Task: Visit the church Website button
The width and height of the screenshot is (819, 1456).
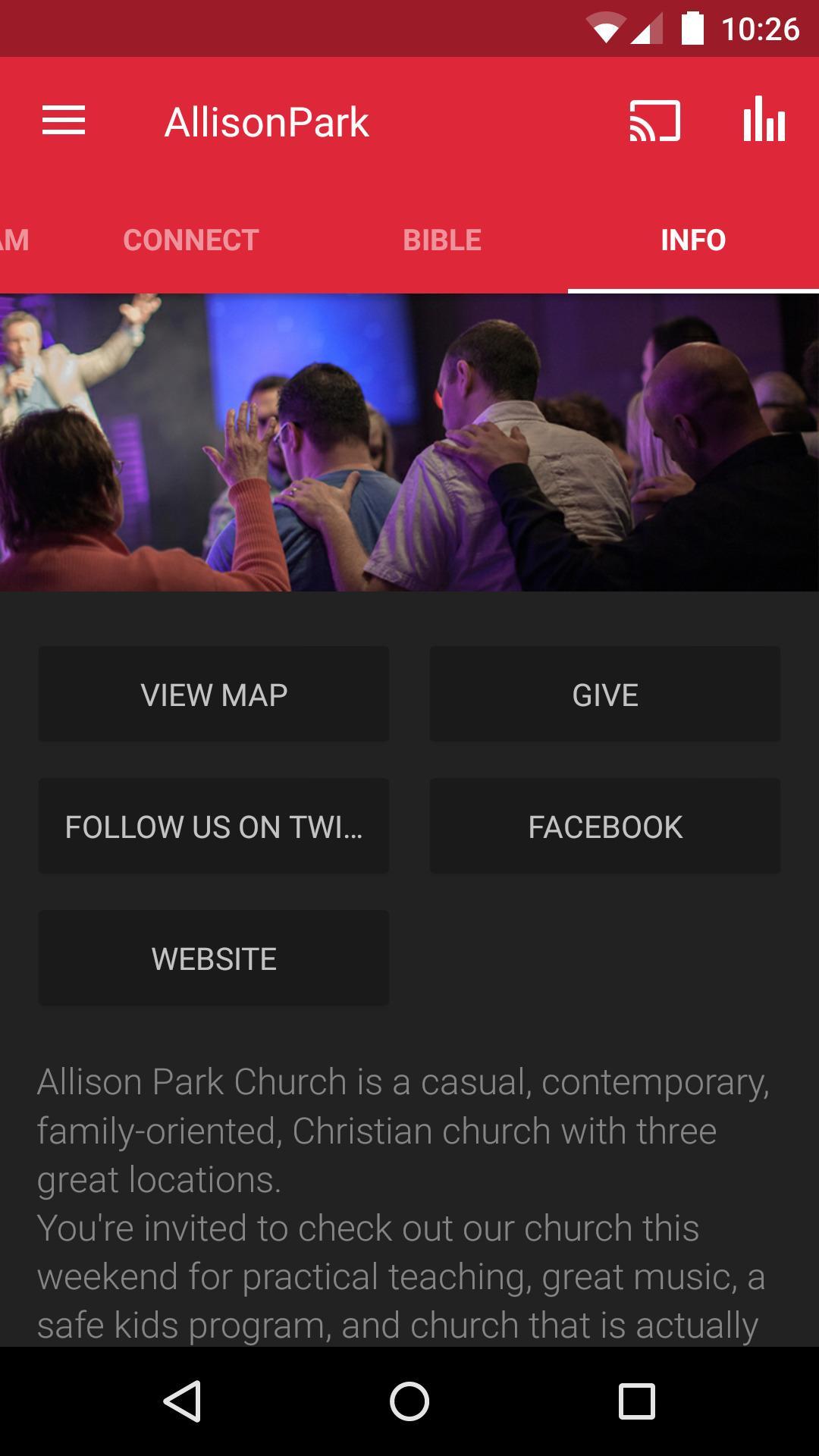Action: 214,958
